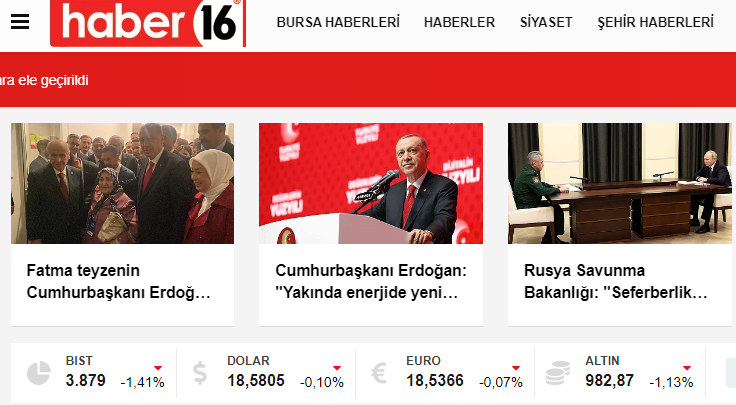736x405 pixels.
Task: Go to haber16 homepage logo
Action: pyautogui.click(x=147, y=22)
